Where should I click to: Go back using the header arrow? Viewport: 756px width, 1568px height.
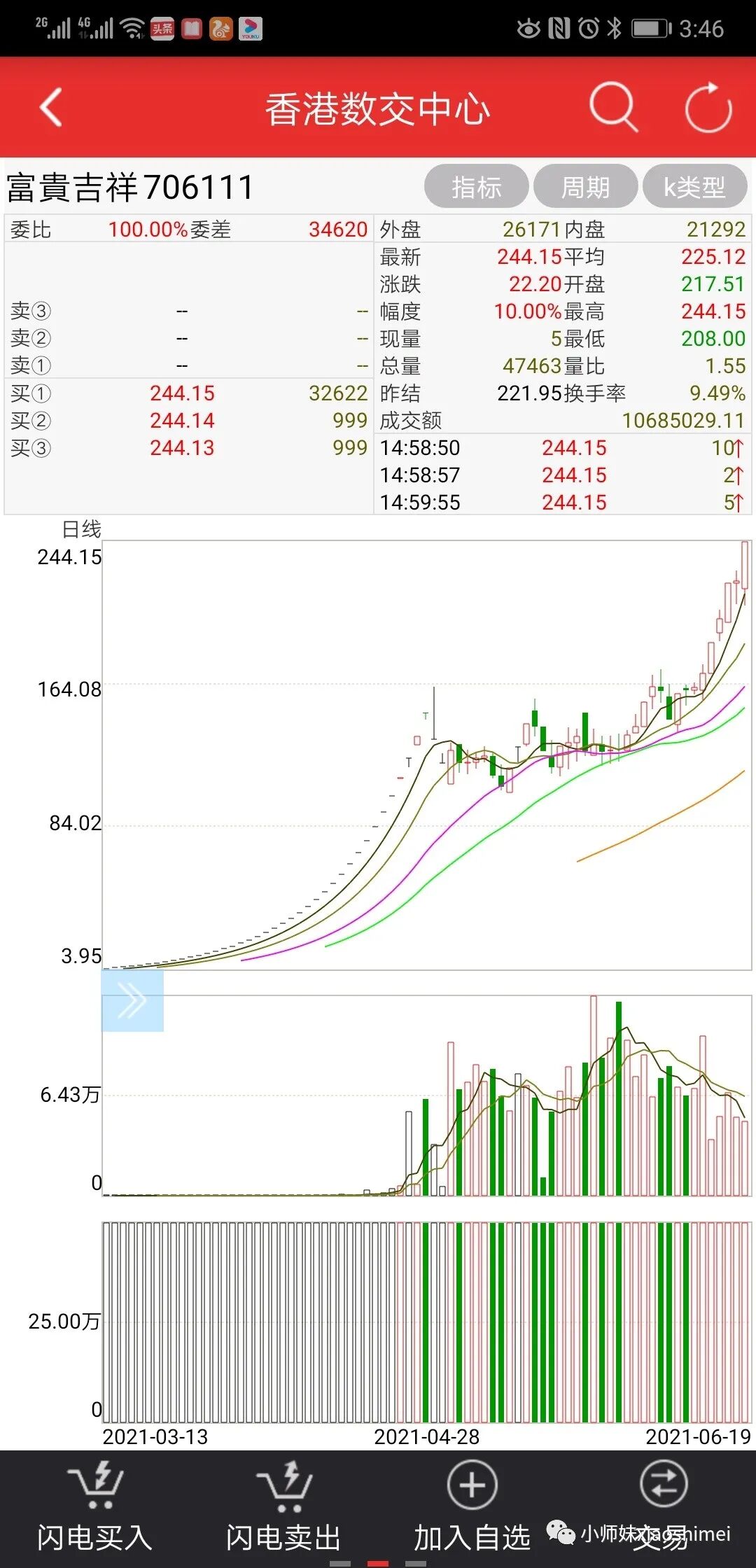coord(51,107)
